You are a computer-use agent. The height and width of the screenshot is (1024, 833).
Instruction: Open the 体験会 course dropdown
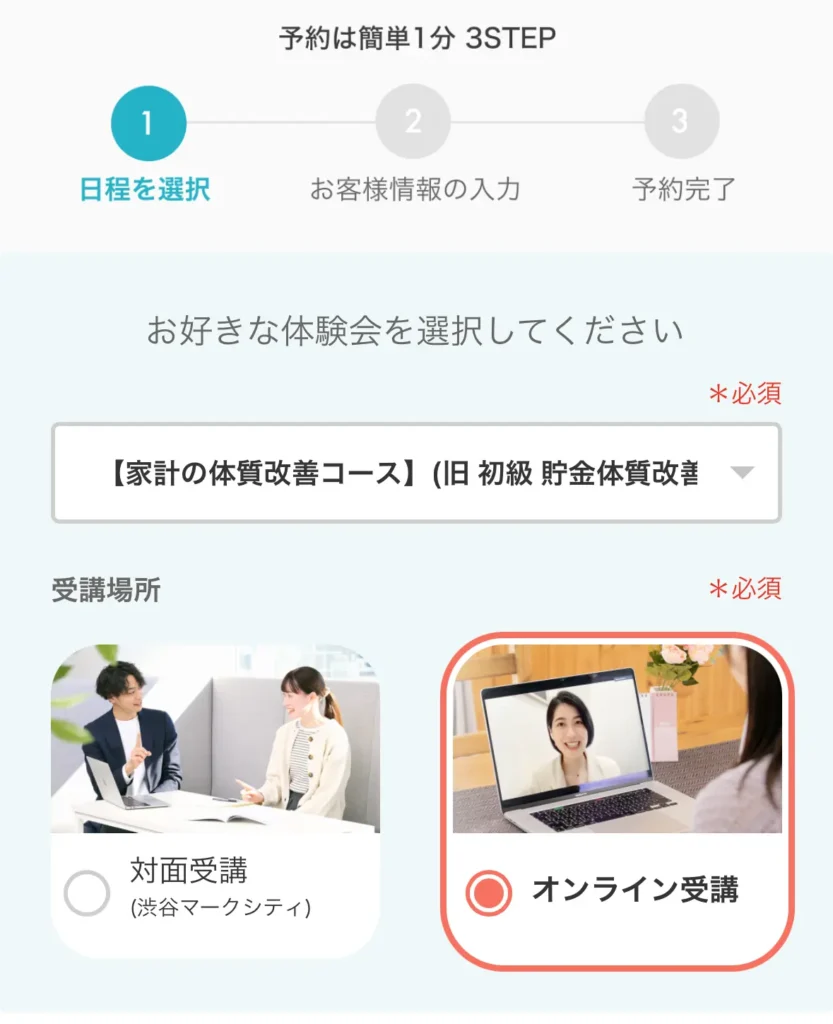click(415, 473)
